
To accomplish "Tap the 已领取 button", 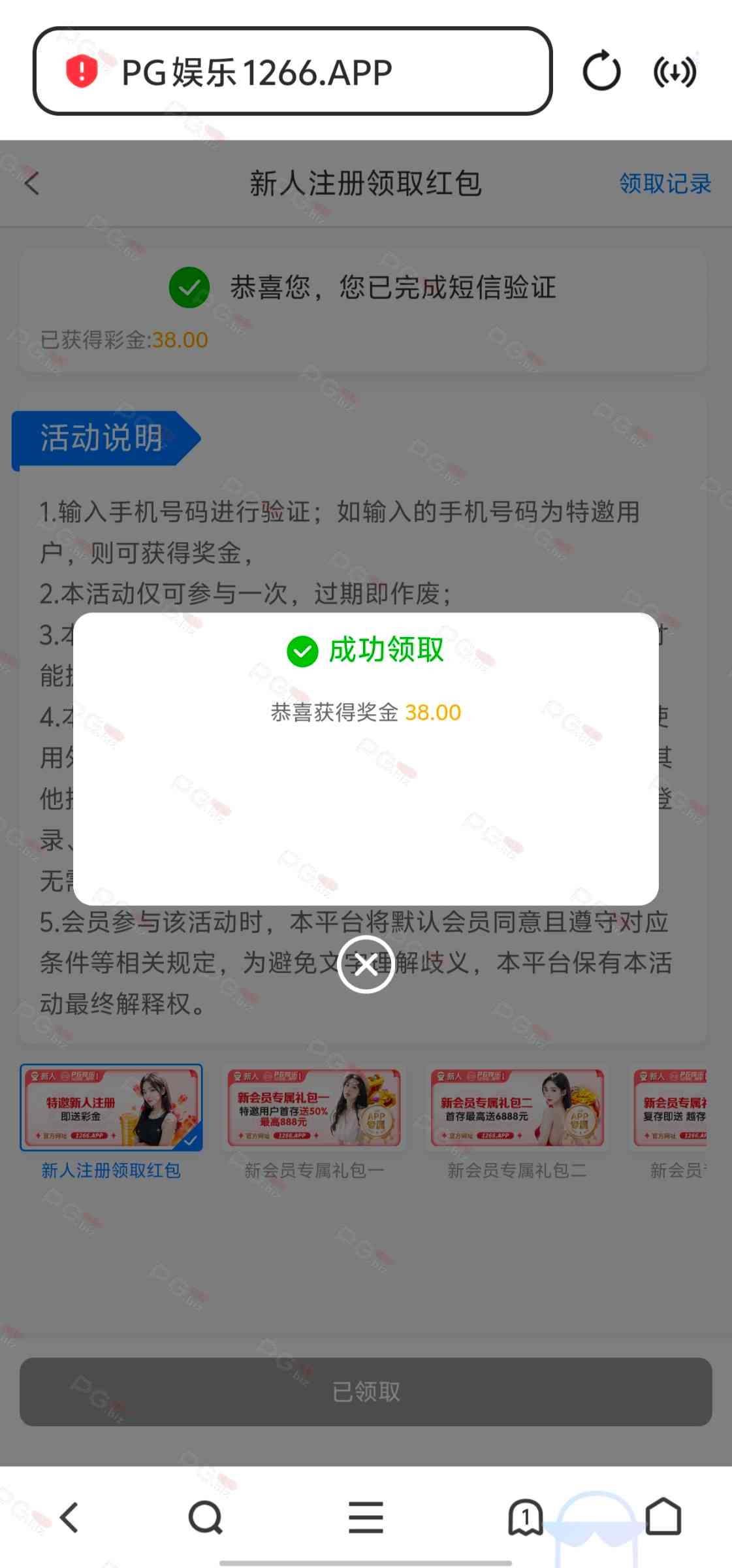I will coord(366,1392).
